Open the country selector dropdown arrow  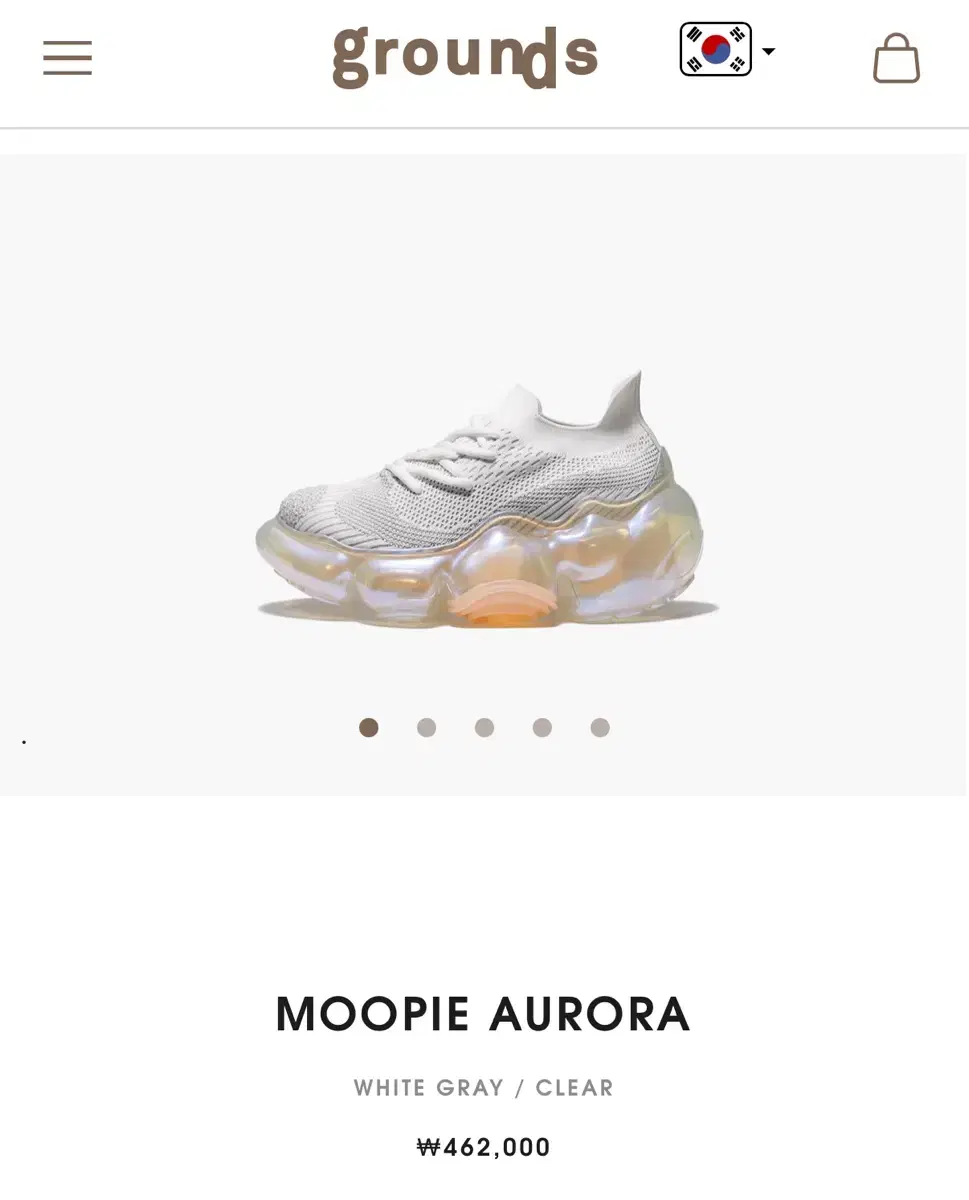click(x=767, y=50)
